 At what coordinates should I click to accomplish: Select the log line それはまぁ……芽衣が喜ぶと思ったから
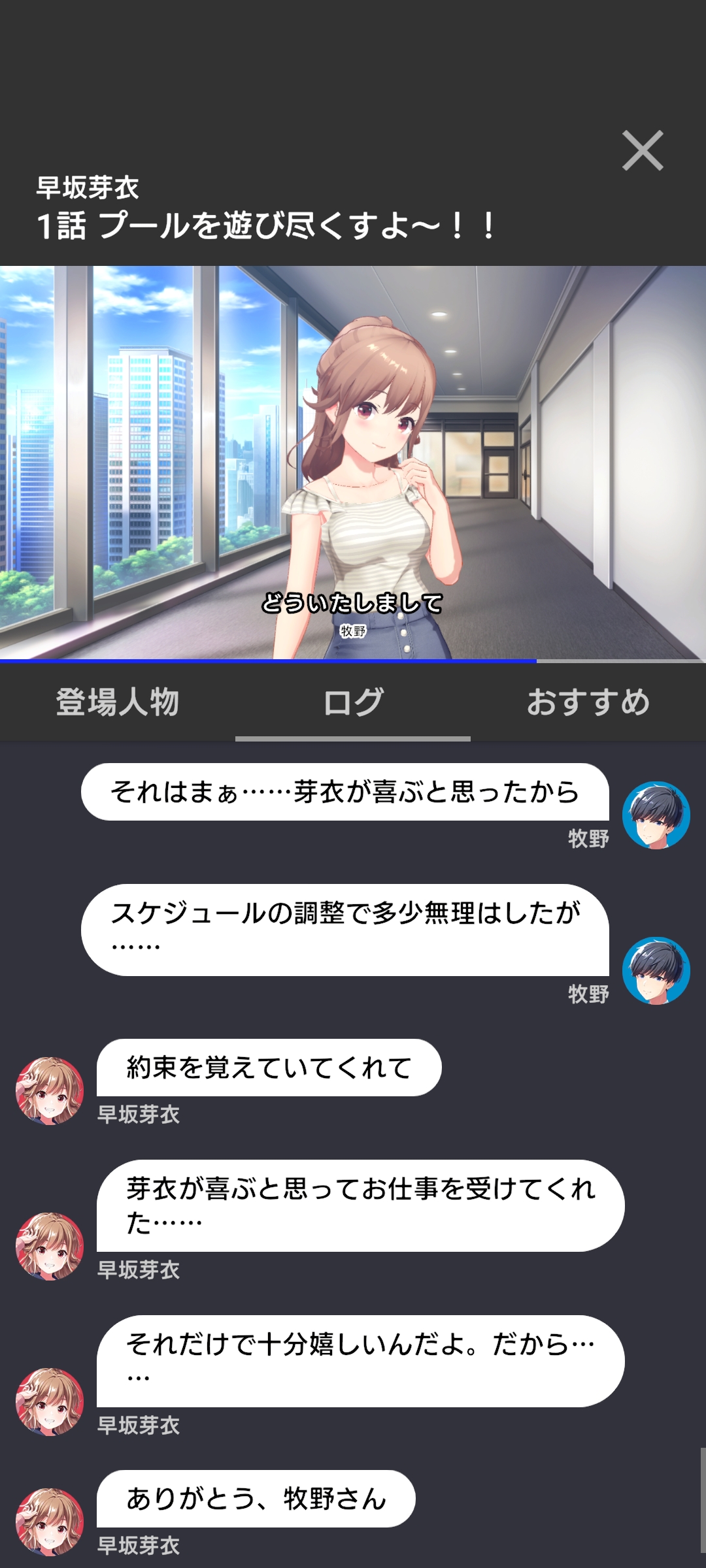tap(345, 792)
